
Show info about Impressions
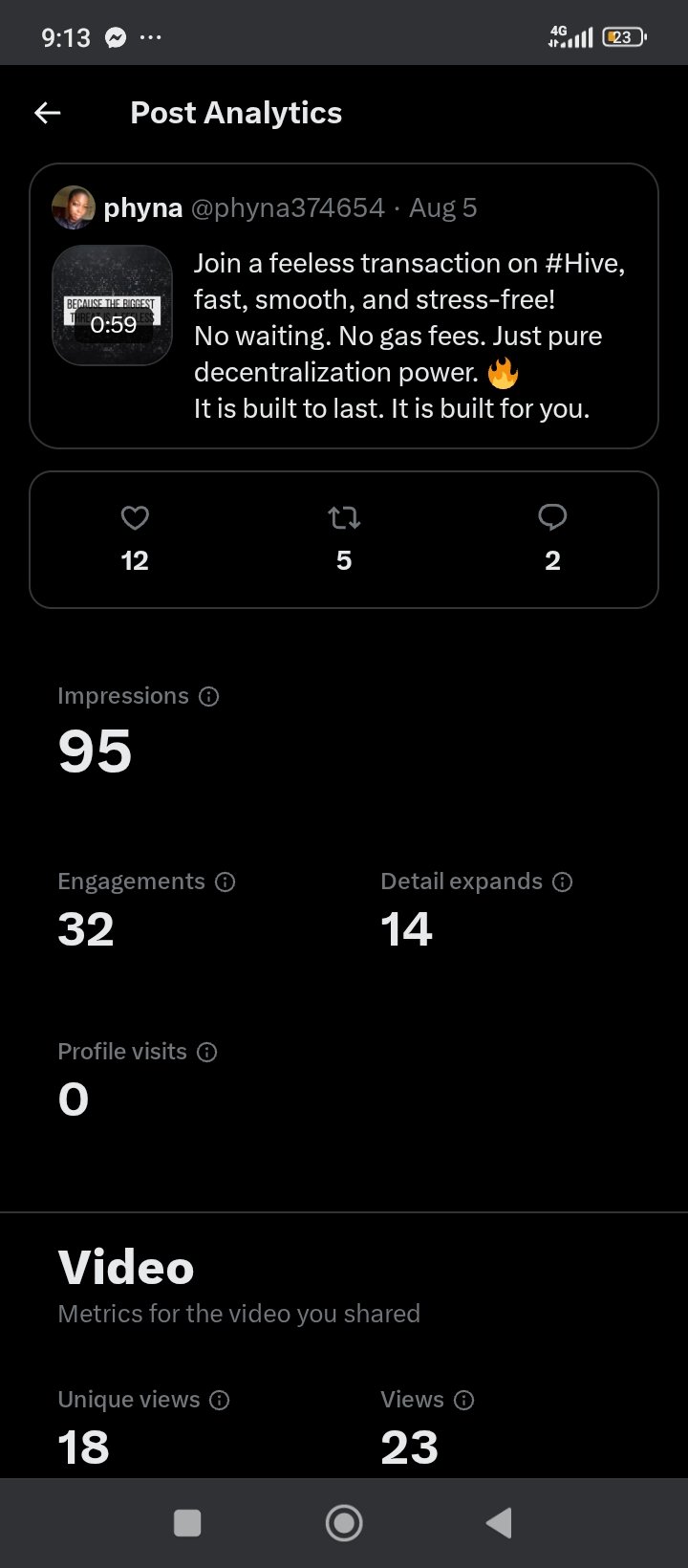pos(209,697)
